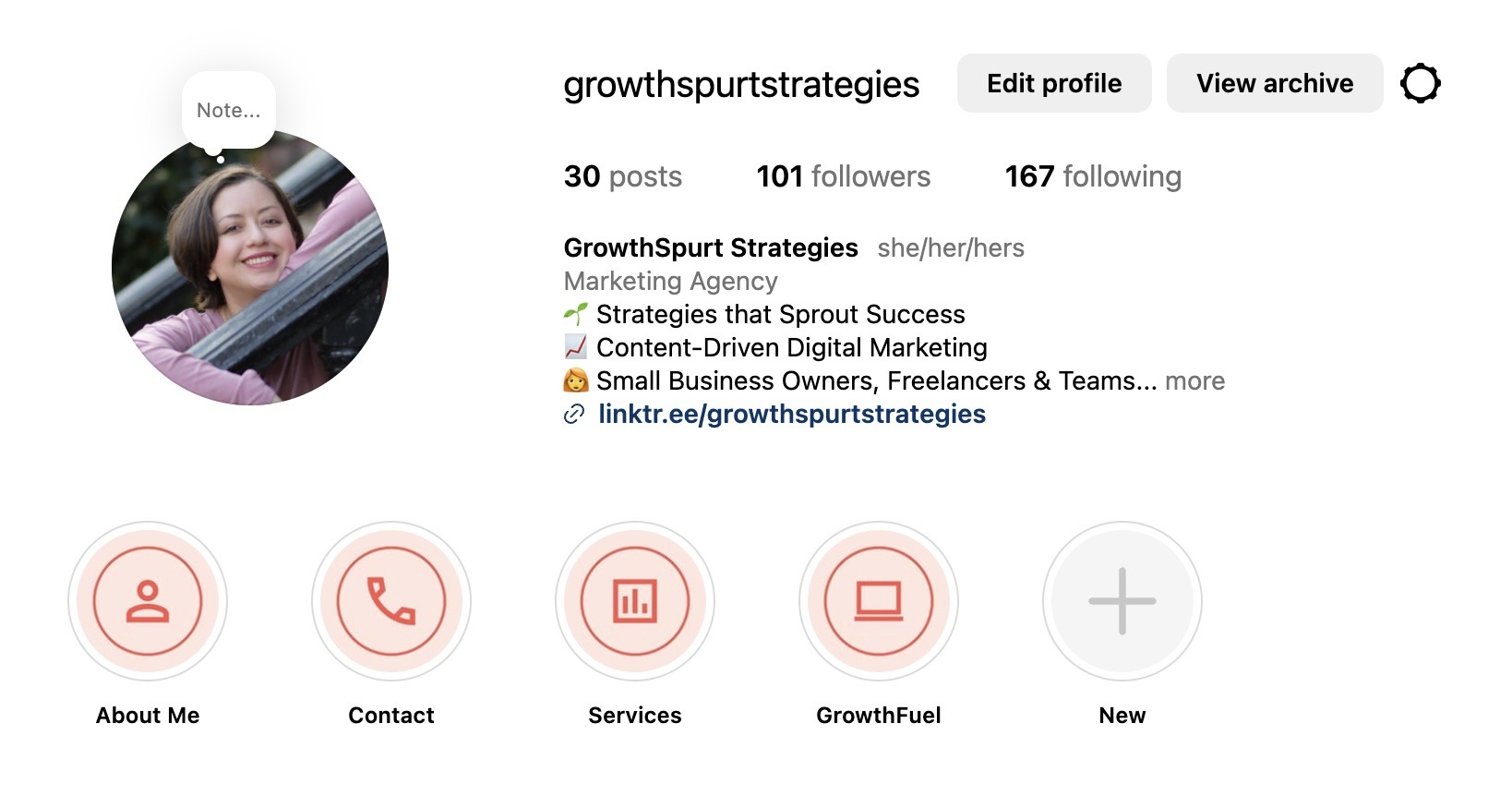The image size is (1512, 796).
Task: Expand the bio with more
Action: (1194, 380)
